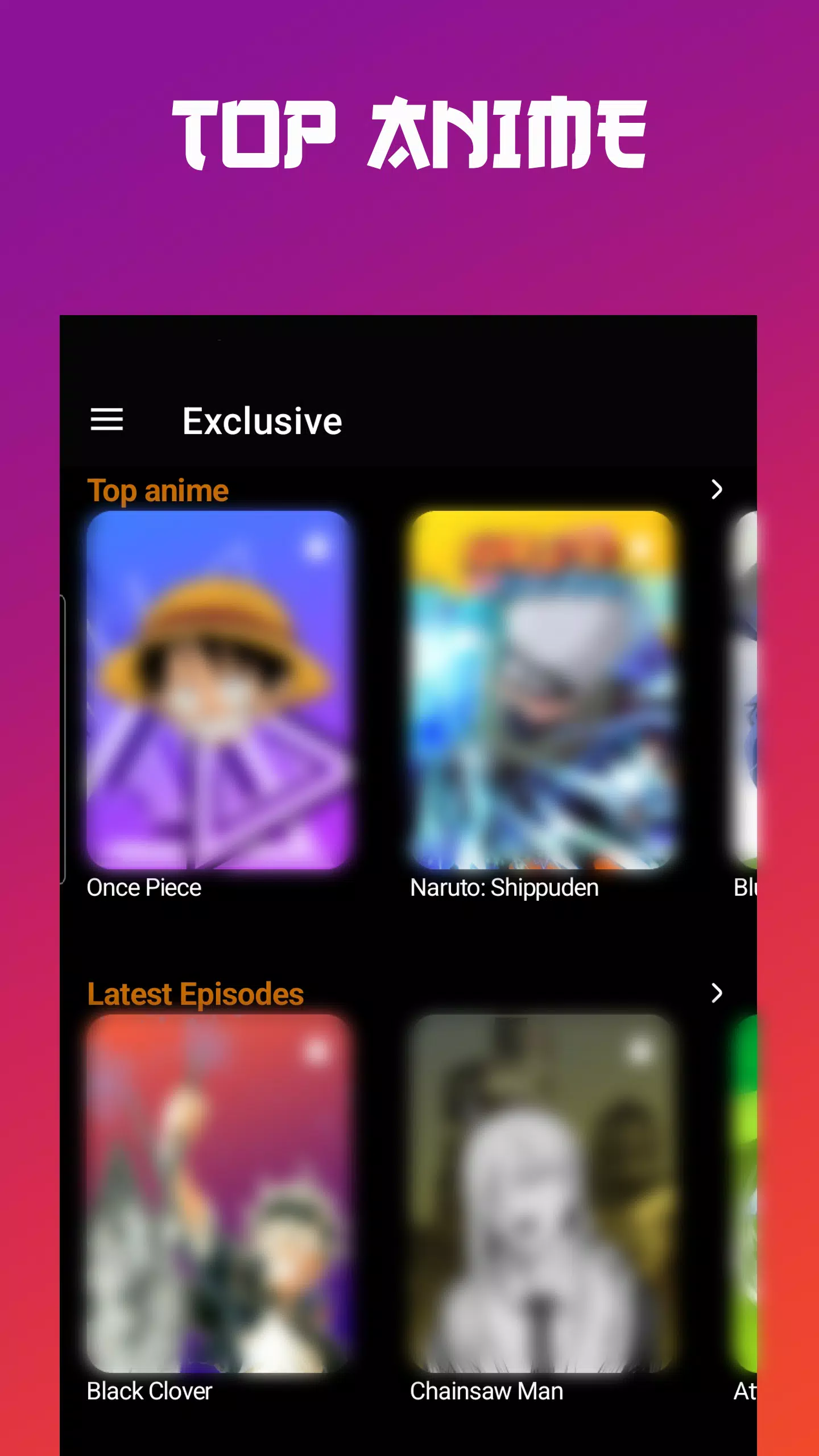
Task: Click the Chainsaw Man title label
Action: 486,1391
